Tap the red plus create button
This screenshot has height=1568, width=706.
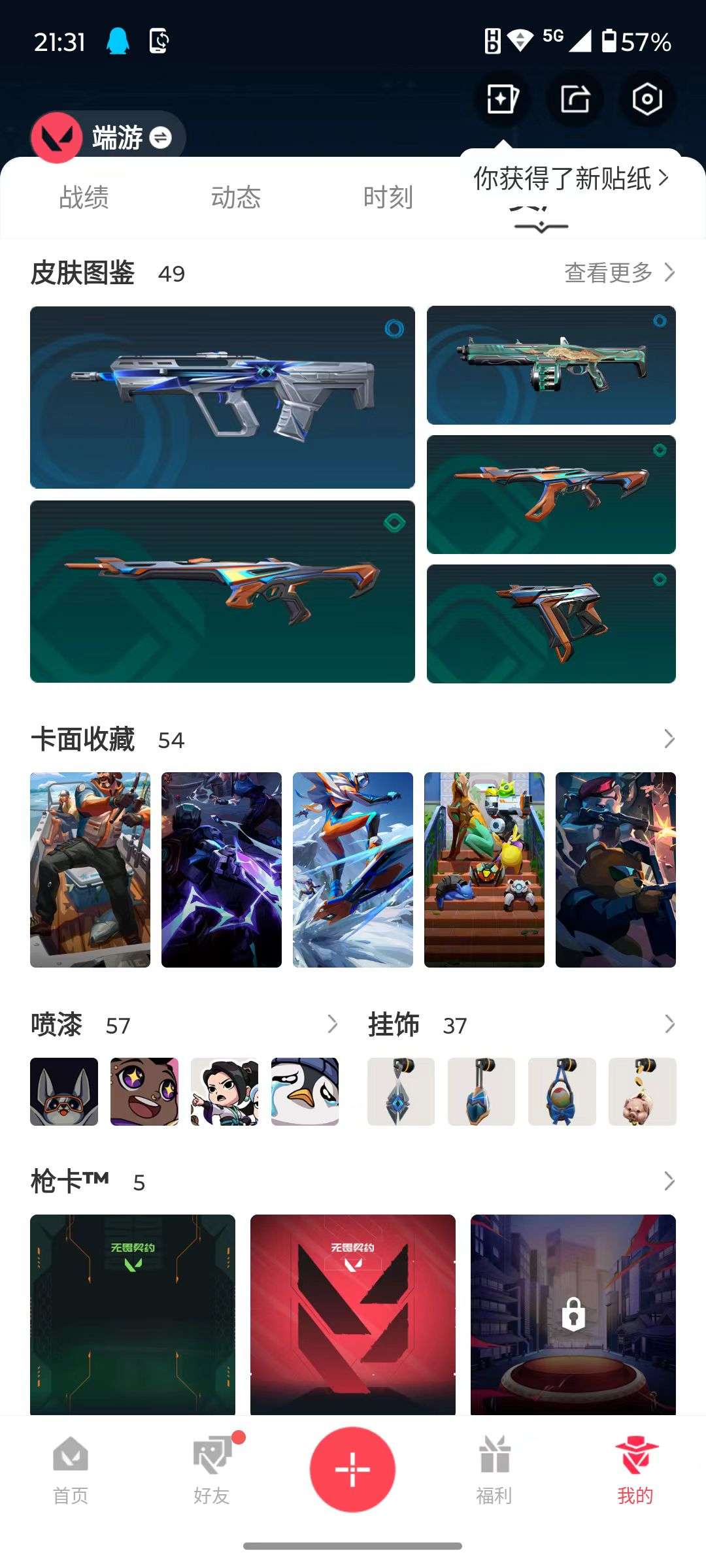click(353, 1468)
